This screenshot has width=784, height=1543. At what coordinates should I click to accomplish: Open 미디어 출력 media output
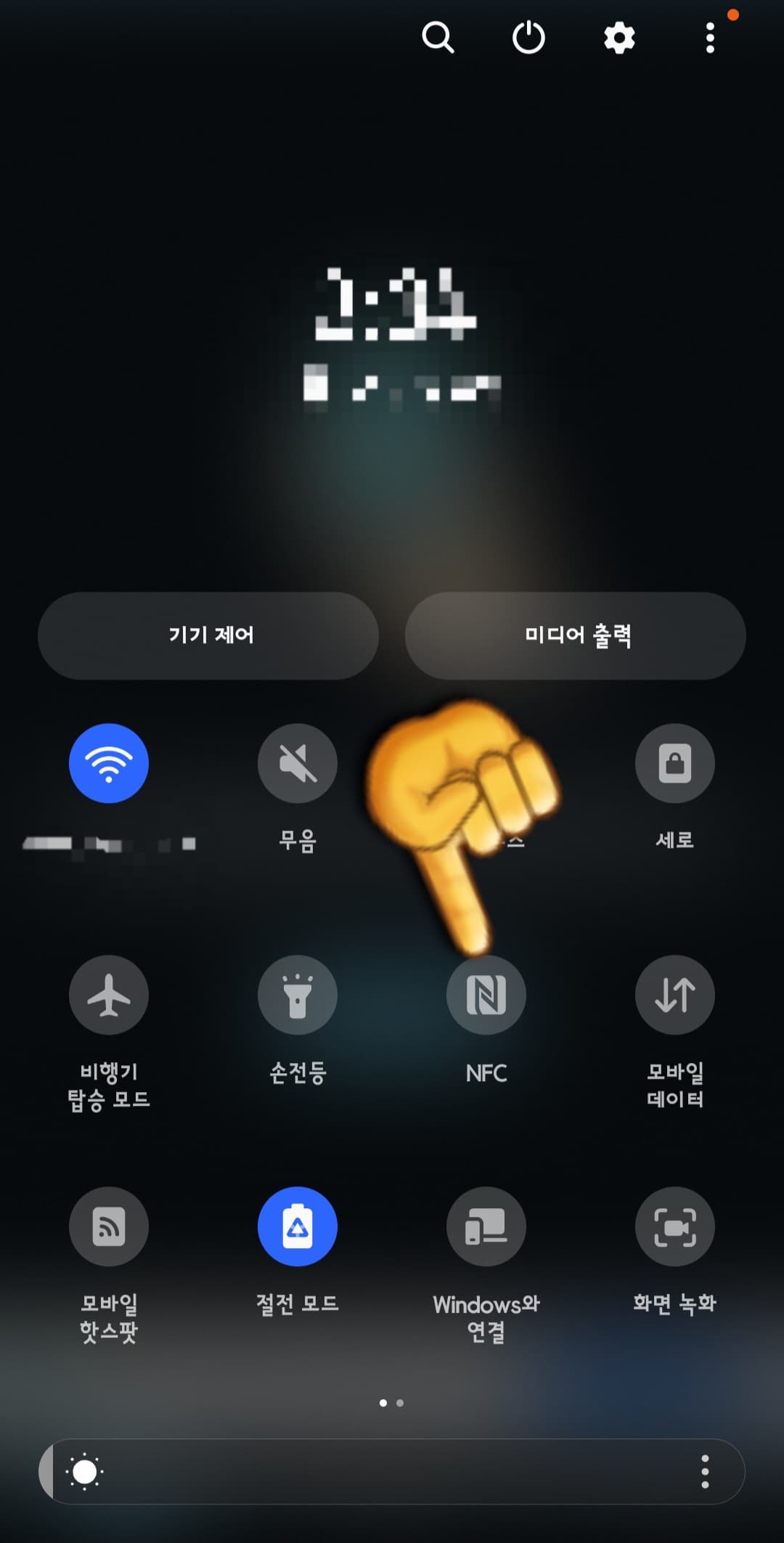click(x=577, y=635)
